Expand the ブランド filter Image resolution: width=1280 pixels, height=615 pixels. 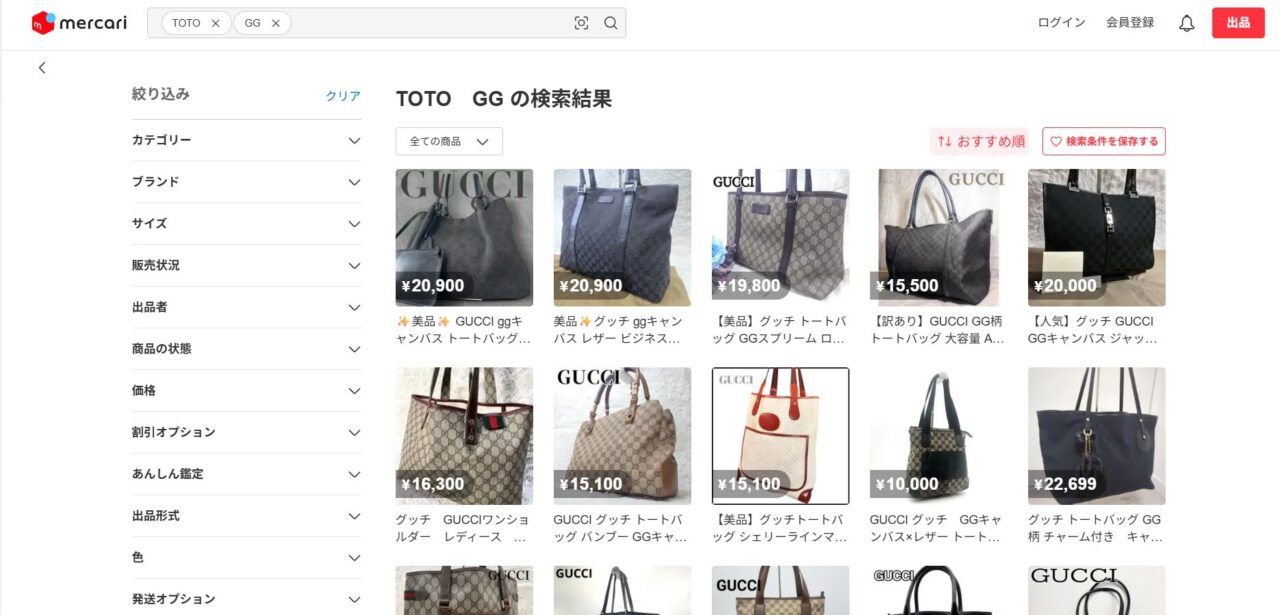[x=246, y=182]
